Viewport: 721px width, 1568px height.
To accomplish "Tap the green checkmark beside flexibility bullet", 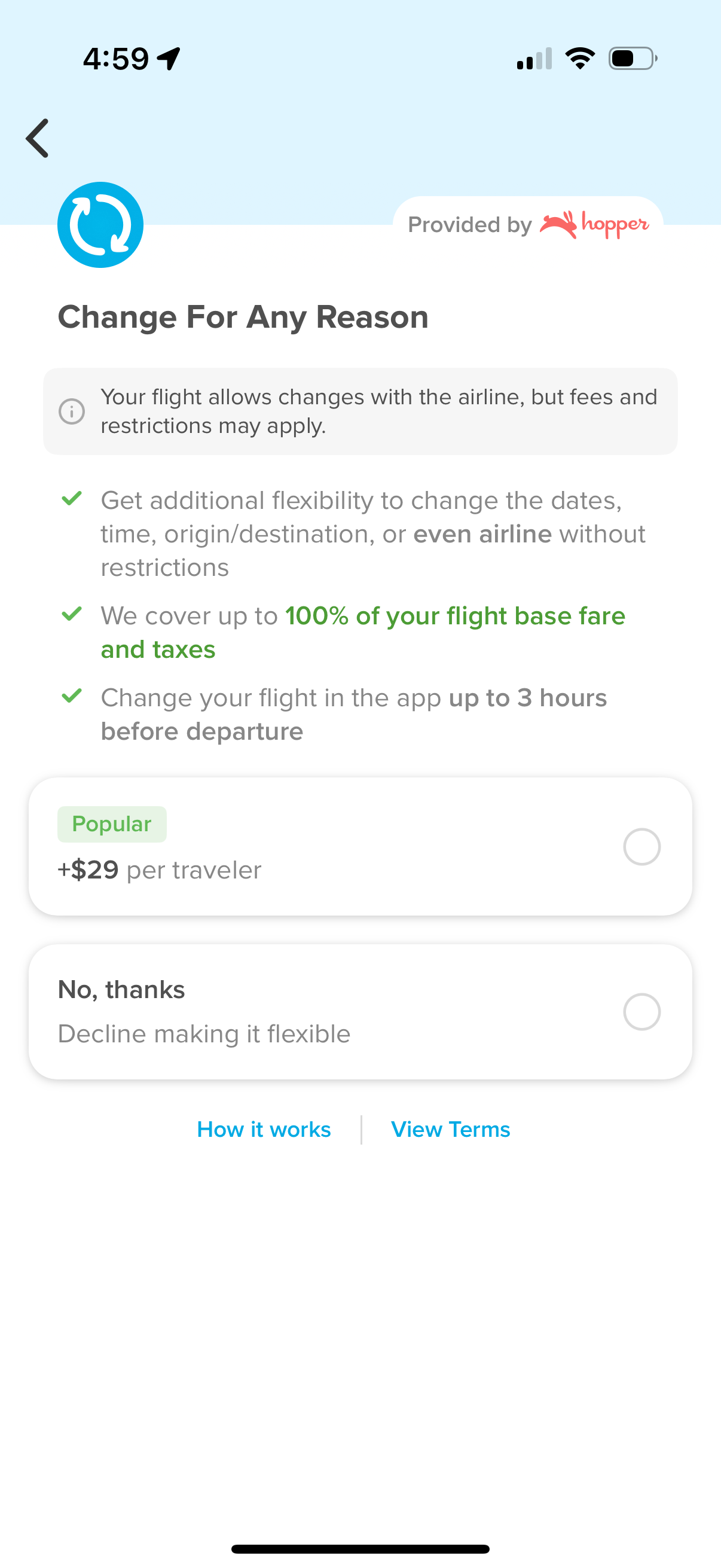I will [x=72, y=499].
